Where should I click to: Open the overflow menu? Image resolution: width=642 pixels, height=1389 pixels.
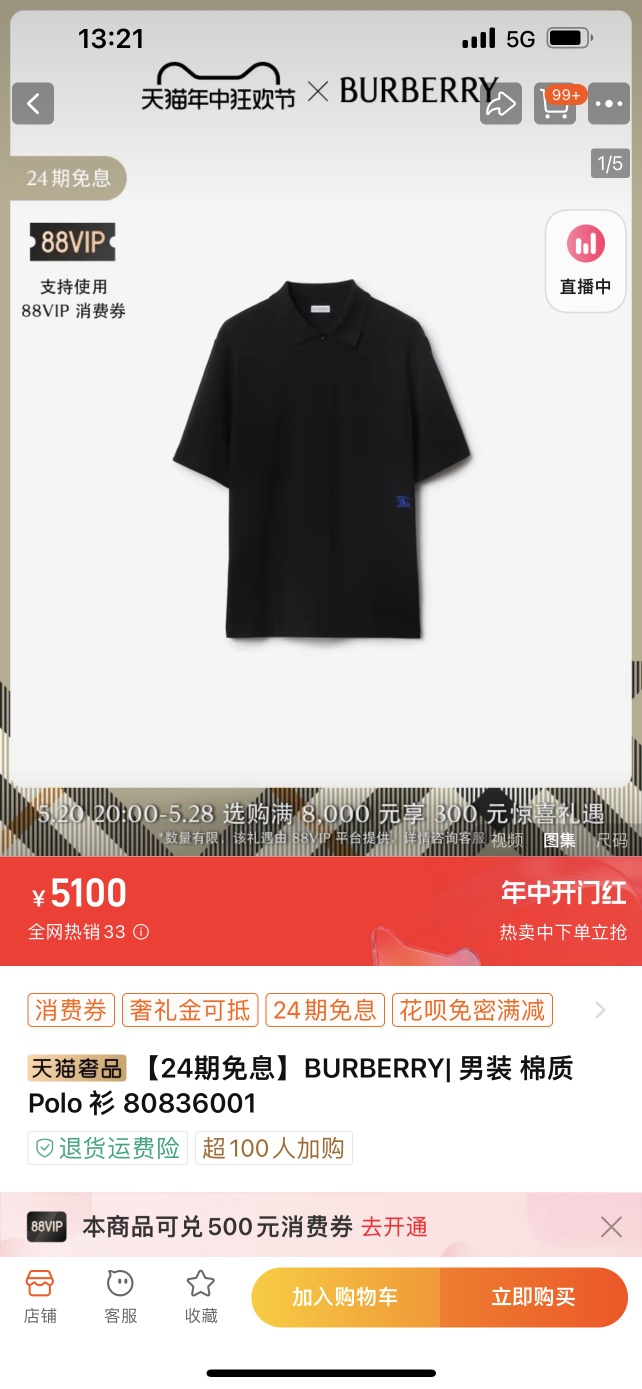[x=609, y=103]
